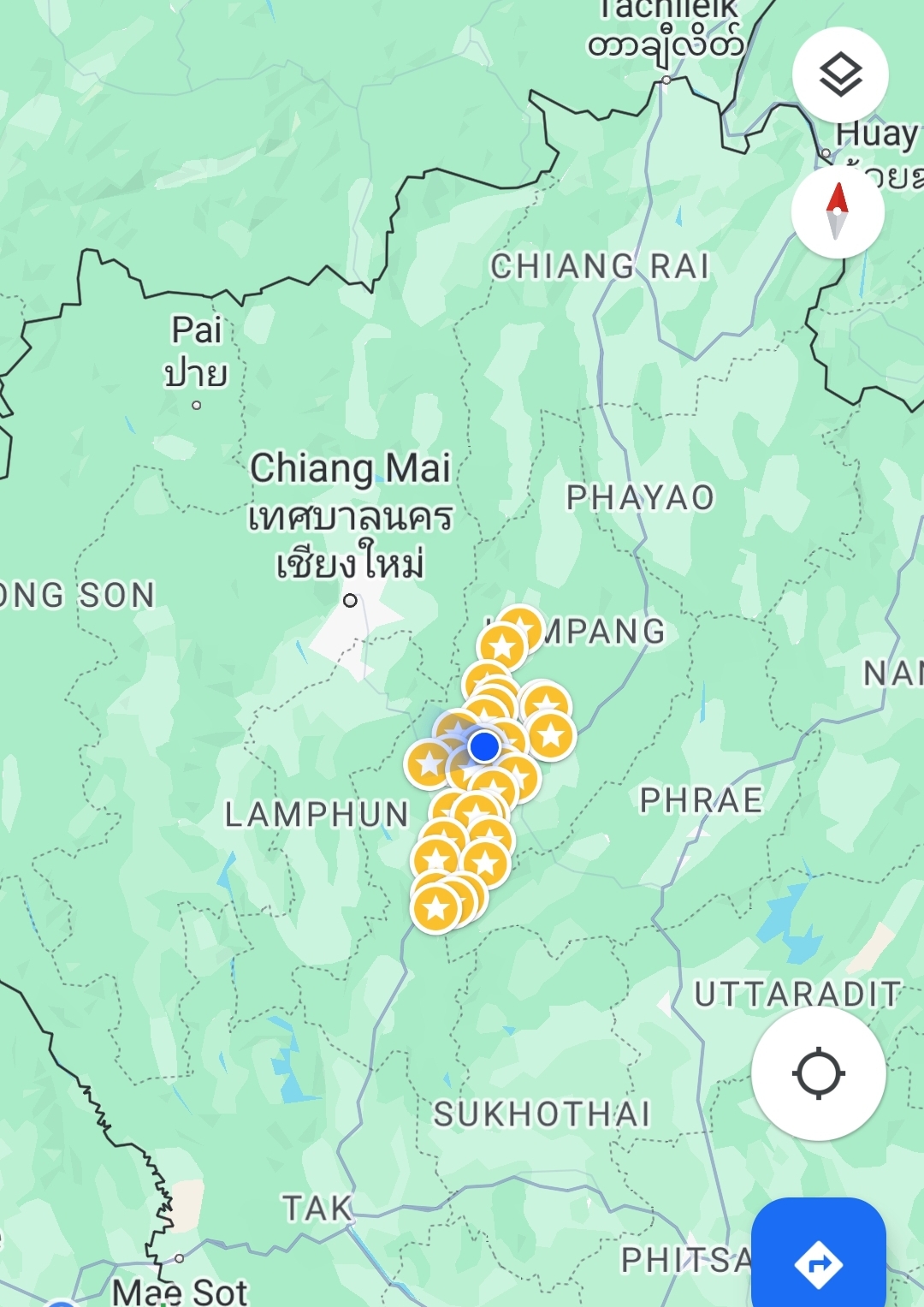The height and width of the screenshot is (1307, 924).
Task: Tap the compass to reset north
Action: tap(837, 211)
